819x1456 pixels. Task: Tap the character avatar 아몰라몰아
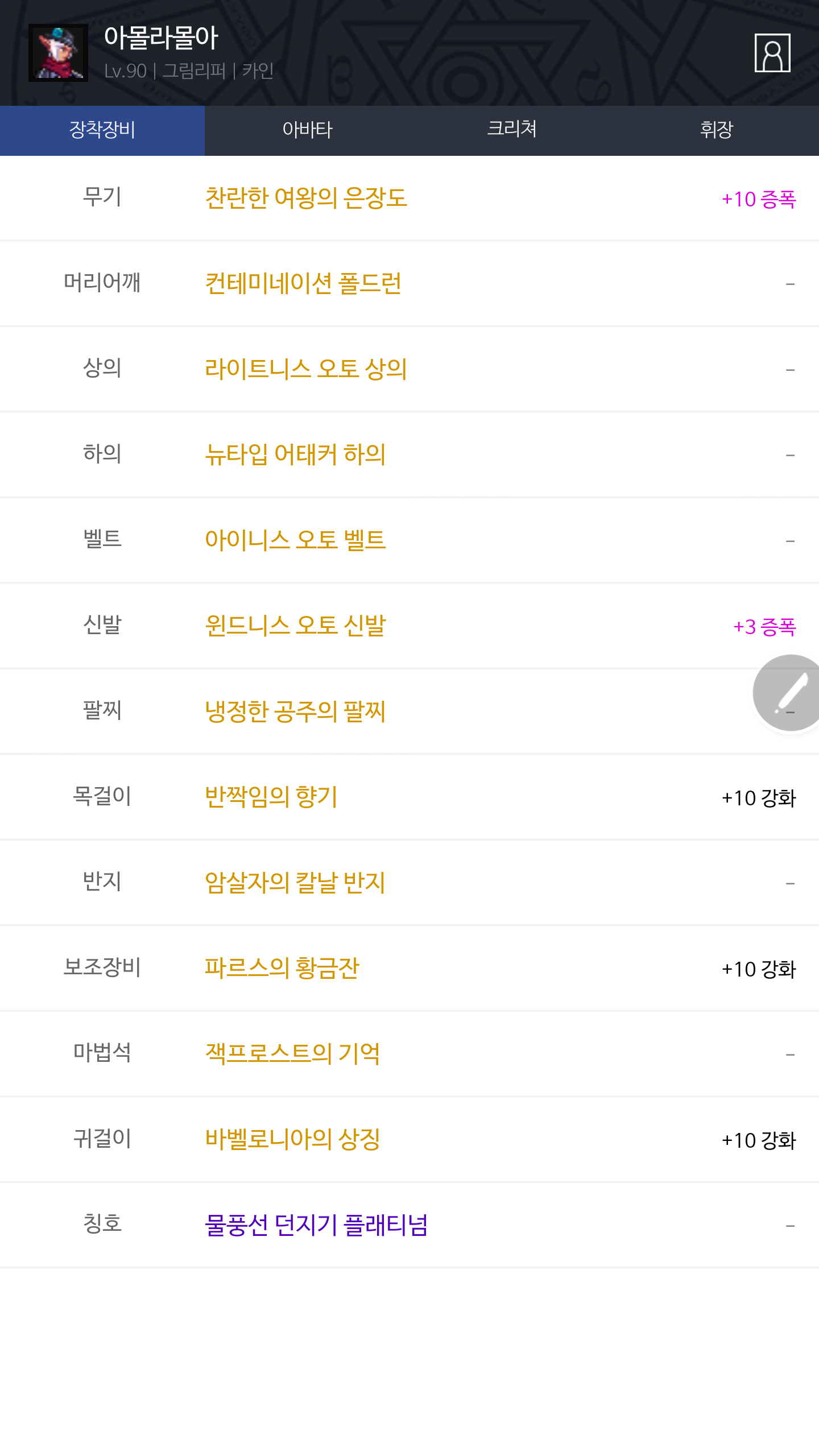58,53
